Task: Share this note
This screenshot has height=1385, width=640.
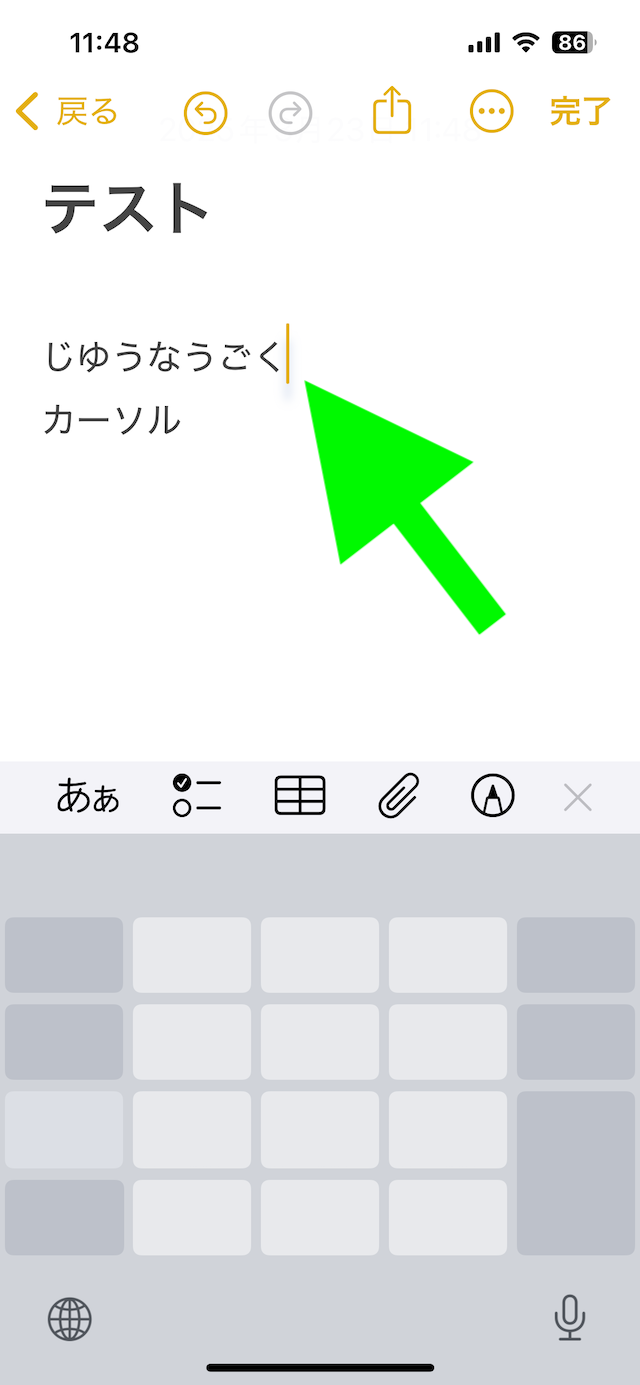Action: click(392, 110)
